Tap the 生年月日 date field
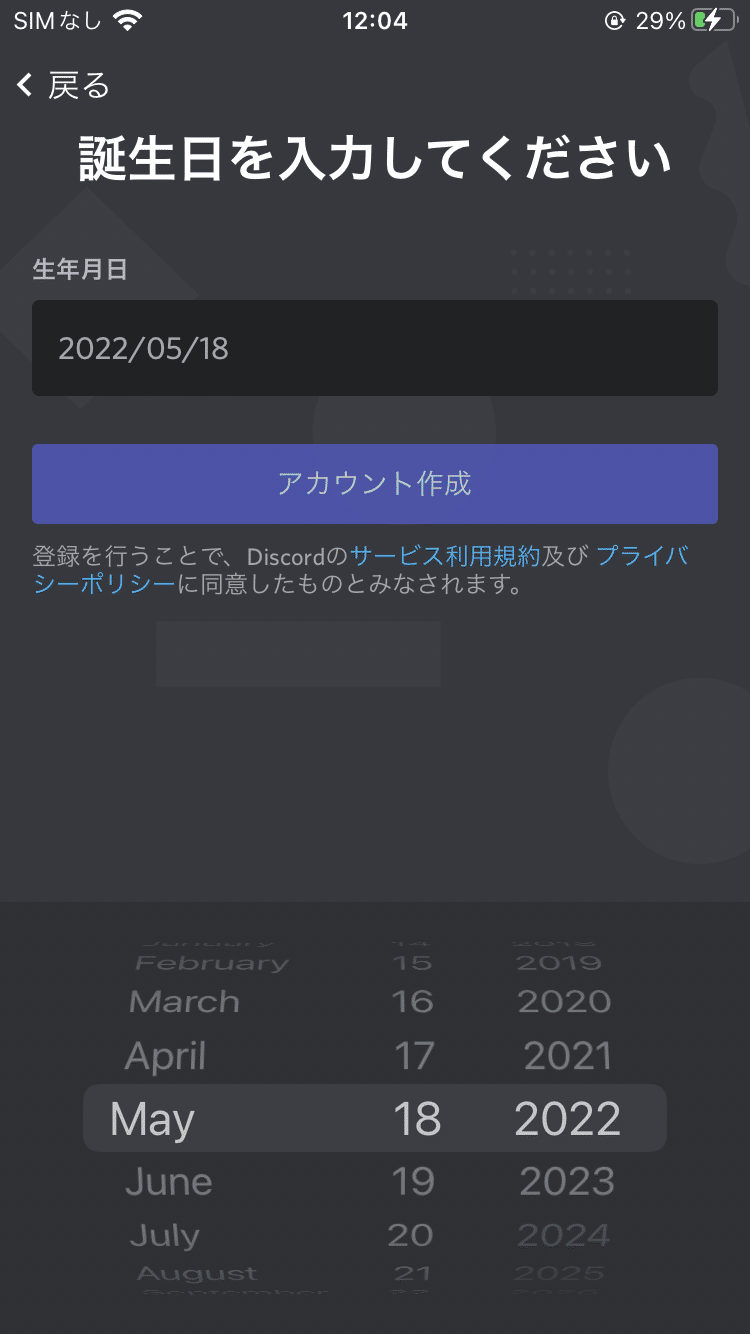Image resolution: width=750 pixels, height=1334 pixels. (375, 348)
